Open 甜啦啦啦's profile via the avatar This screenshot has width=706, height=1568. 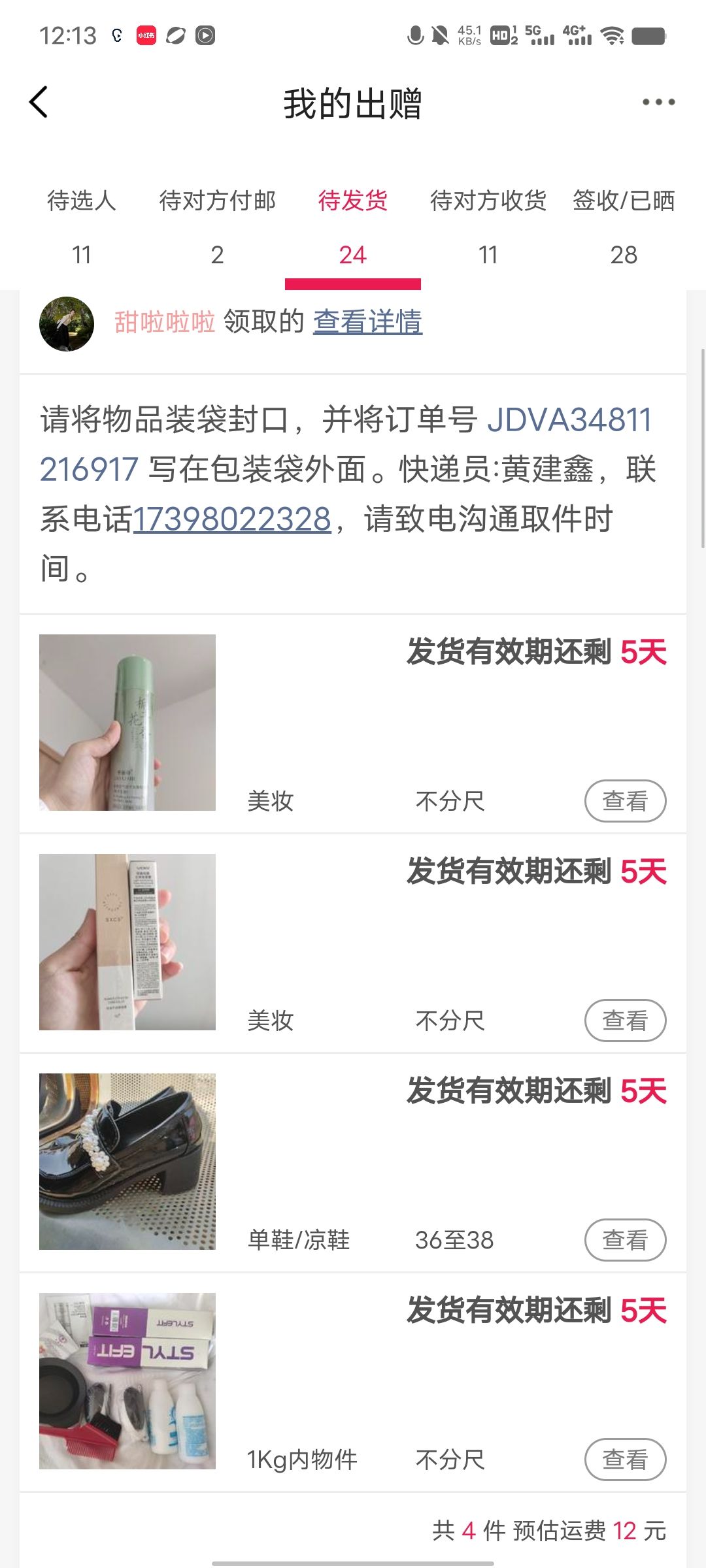(x=67, y=324)
